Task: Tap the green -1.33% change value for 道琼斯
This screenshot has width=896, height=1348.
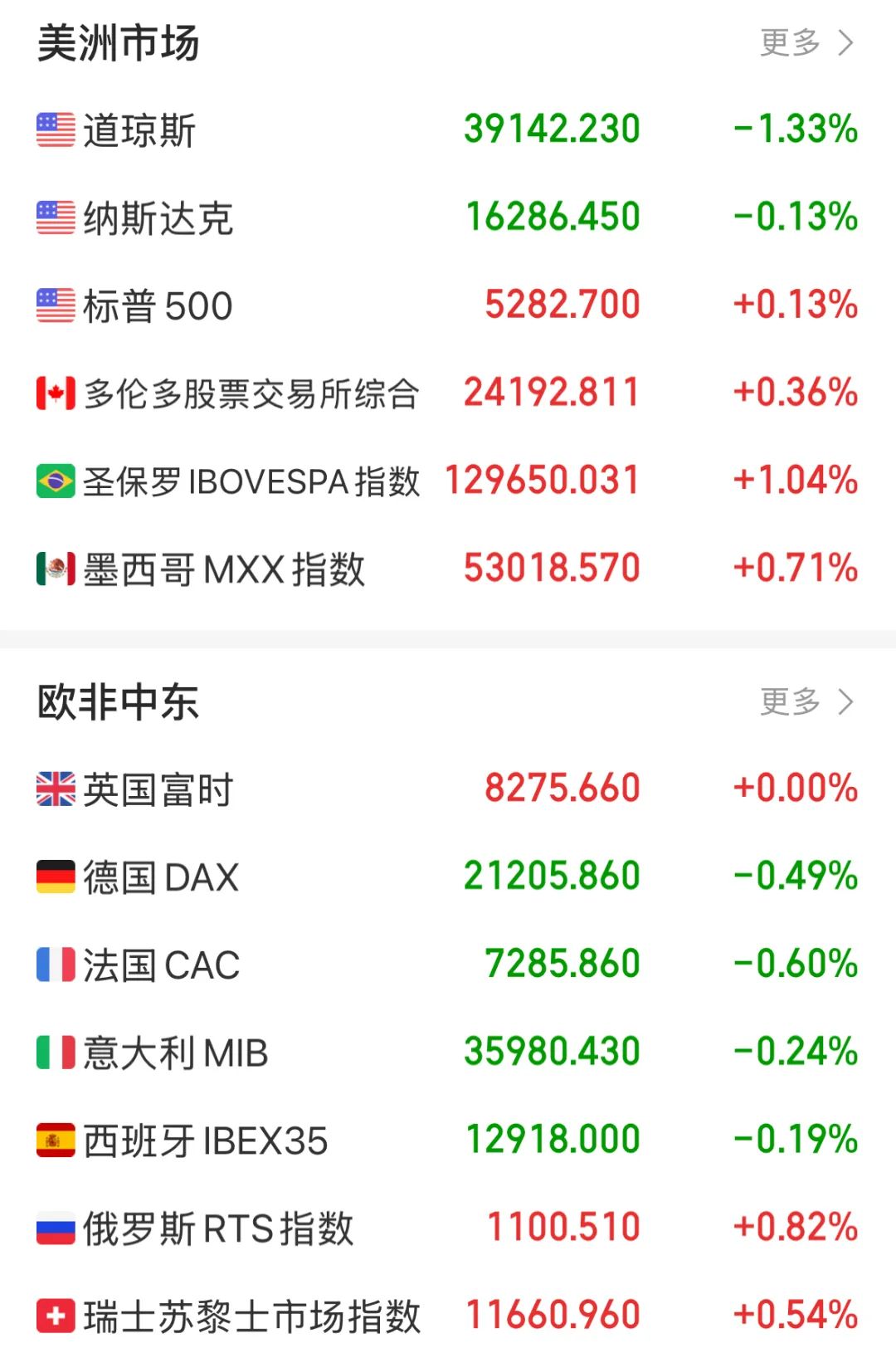Action: (x=794, y=129)
